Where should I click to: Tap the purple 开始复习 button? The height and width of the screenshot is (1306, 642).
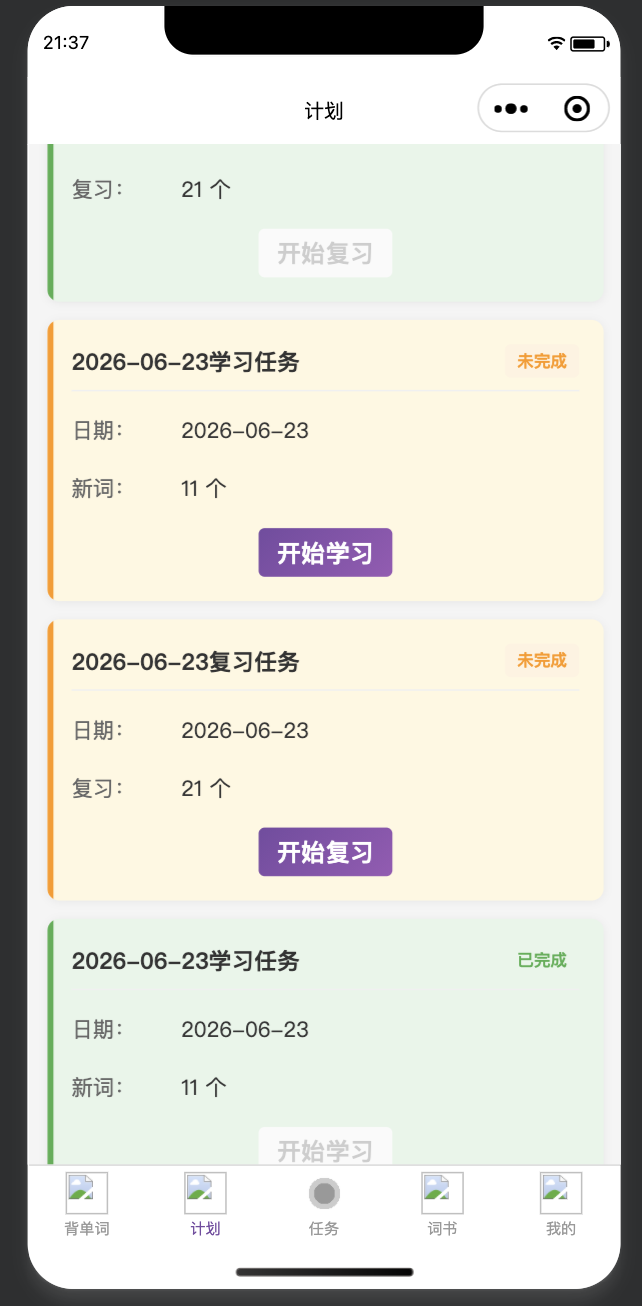pyautogui.click(x=325, y=852)
